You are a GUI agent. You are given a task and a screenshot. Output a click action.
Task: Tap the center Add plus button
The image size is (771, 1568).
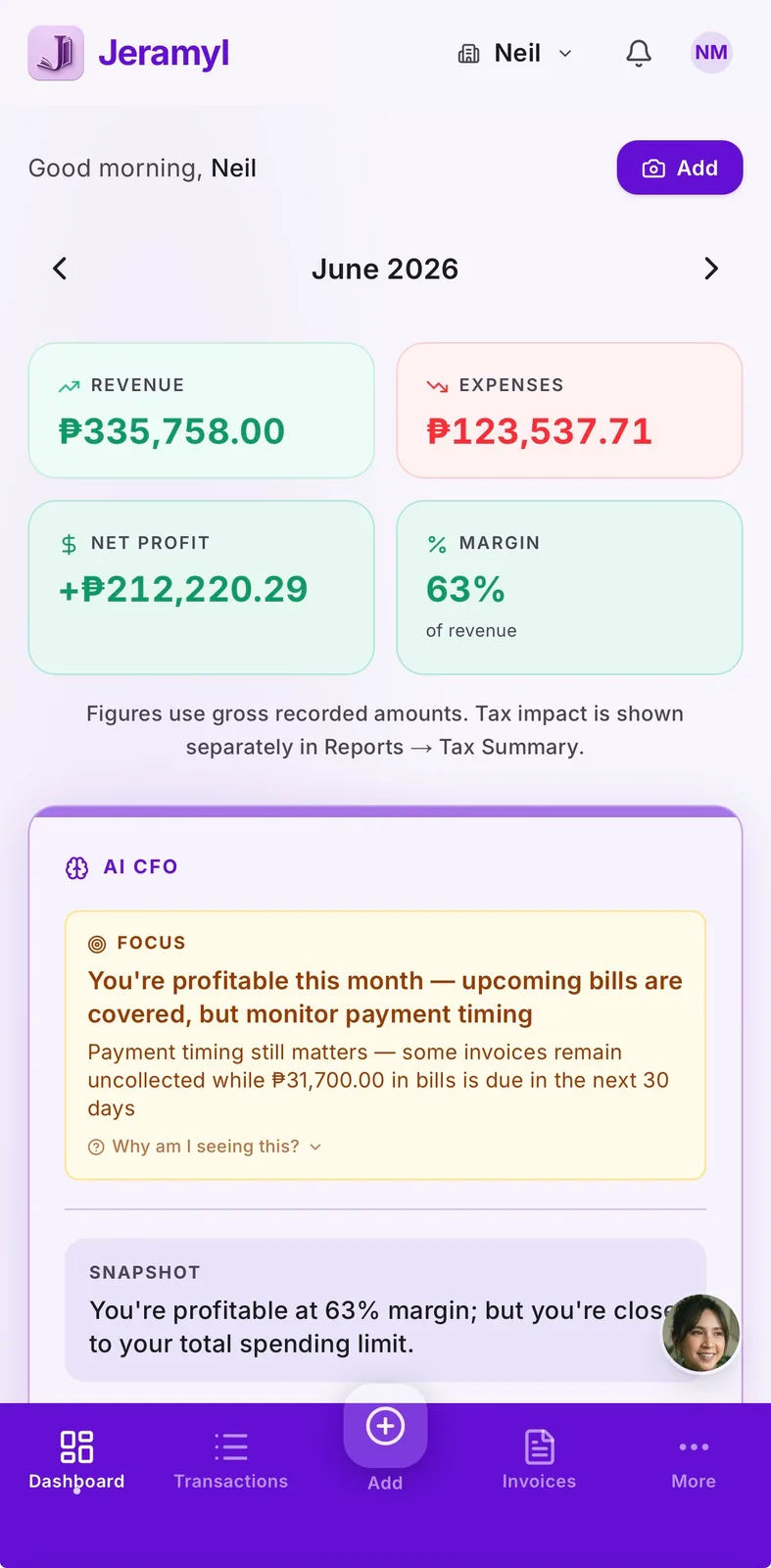(385, 1426)
